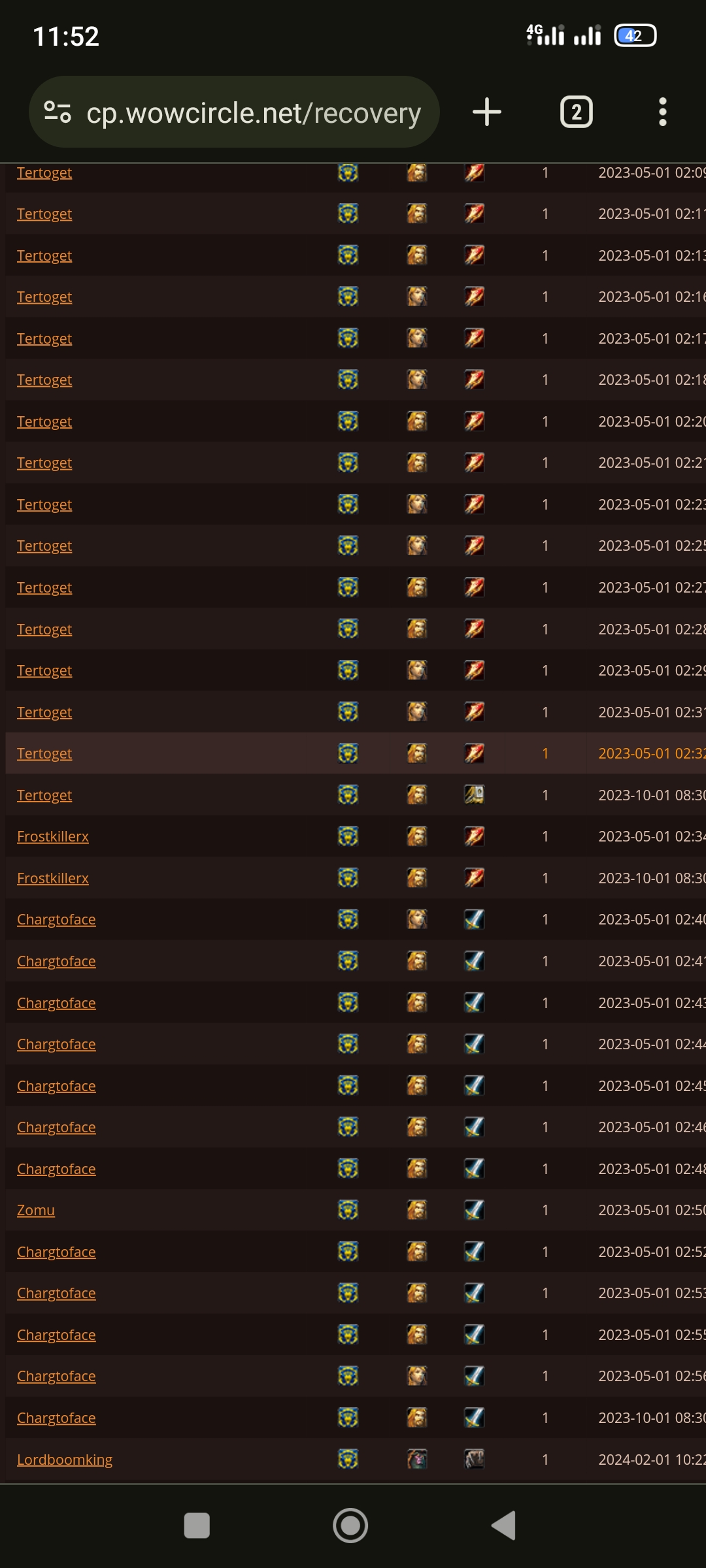Image resolution: width=706 pixels, height=1568 pixels.
Task: Open highlighted Tertoget link at 02:32
Action: 44,753
